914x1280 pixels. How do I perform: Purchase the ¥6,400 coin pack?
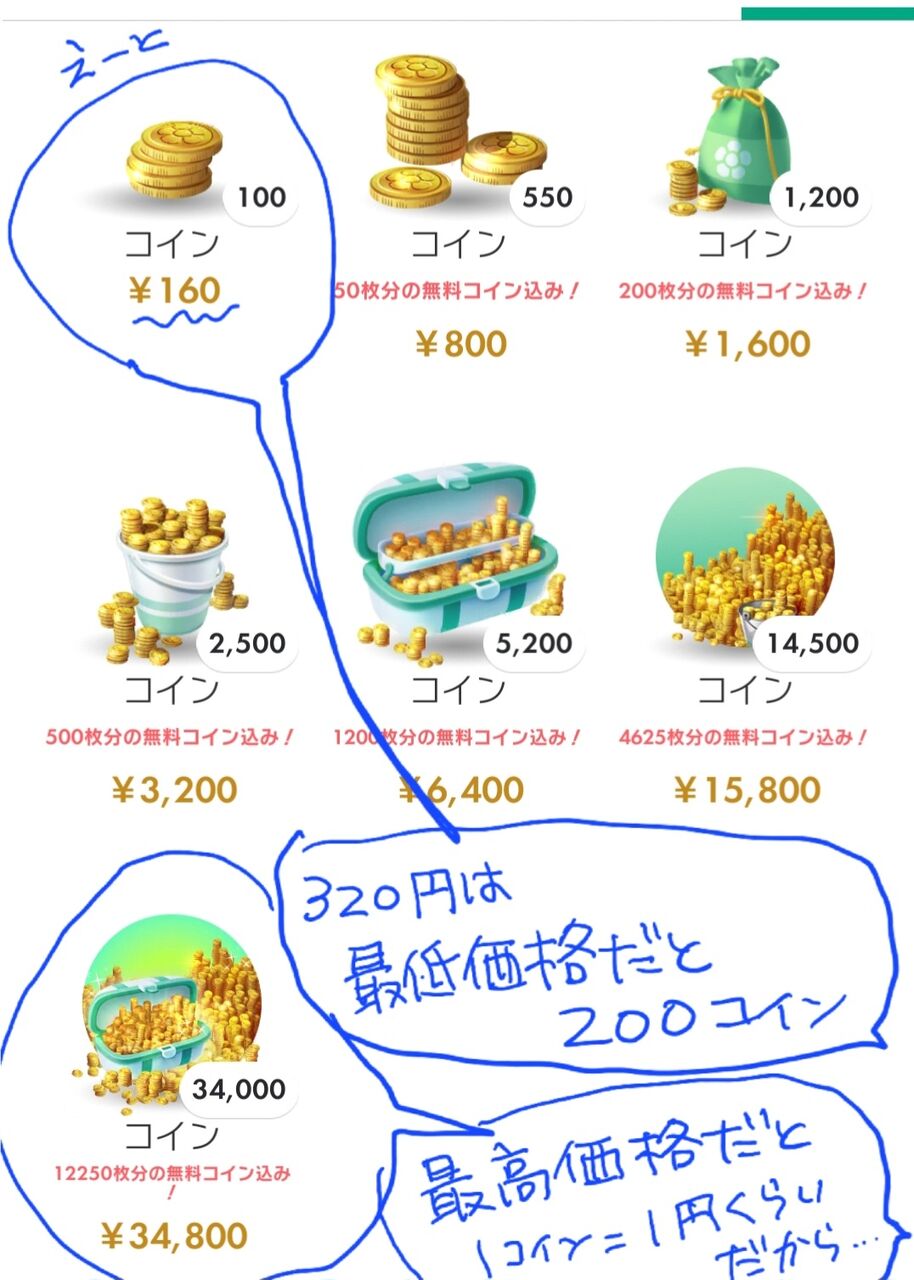point(459,790)
